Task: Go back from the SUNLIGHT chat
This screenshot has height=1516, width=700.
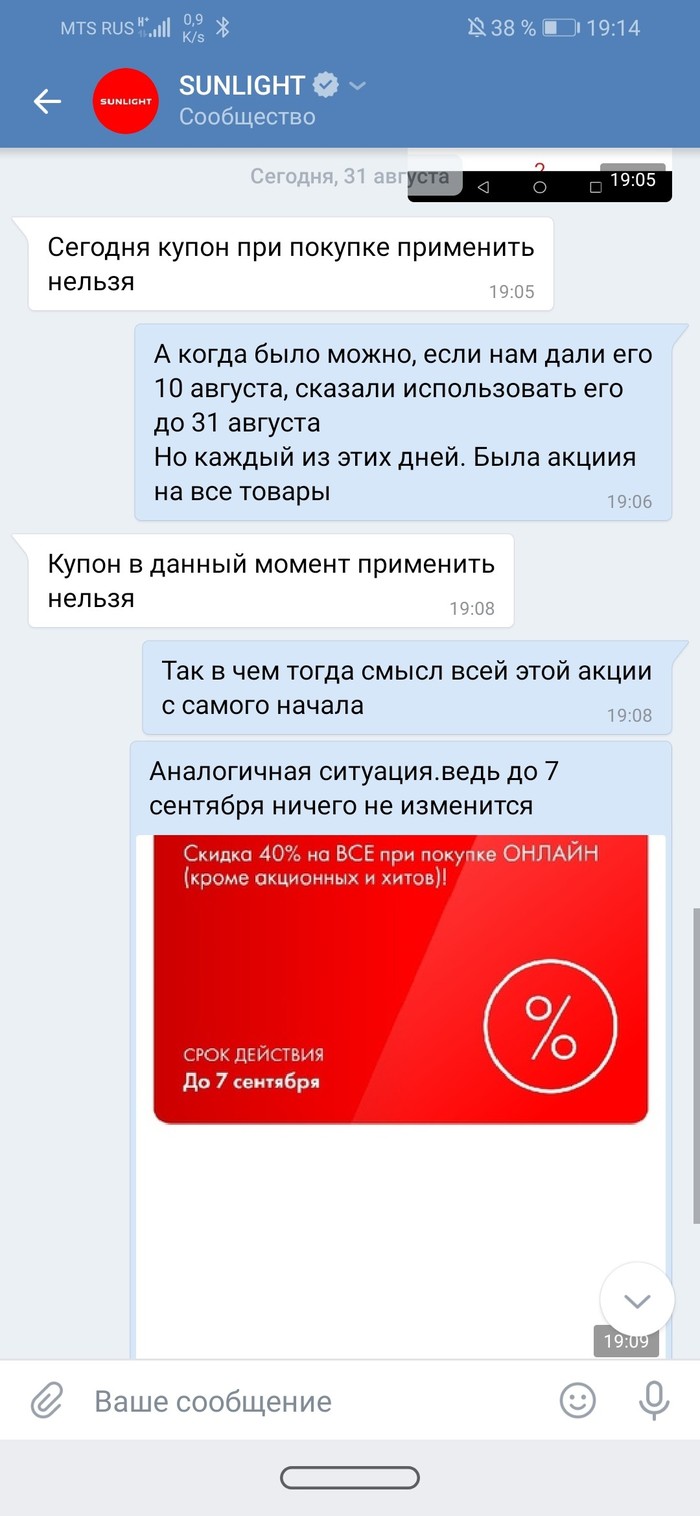Action: (47, 101)
